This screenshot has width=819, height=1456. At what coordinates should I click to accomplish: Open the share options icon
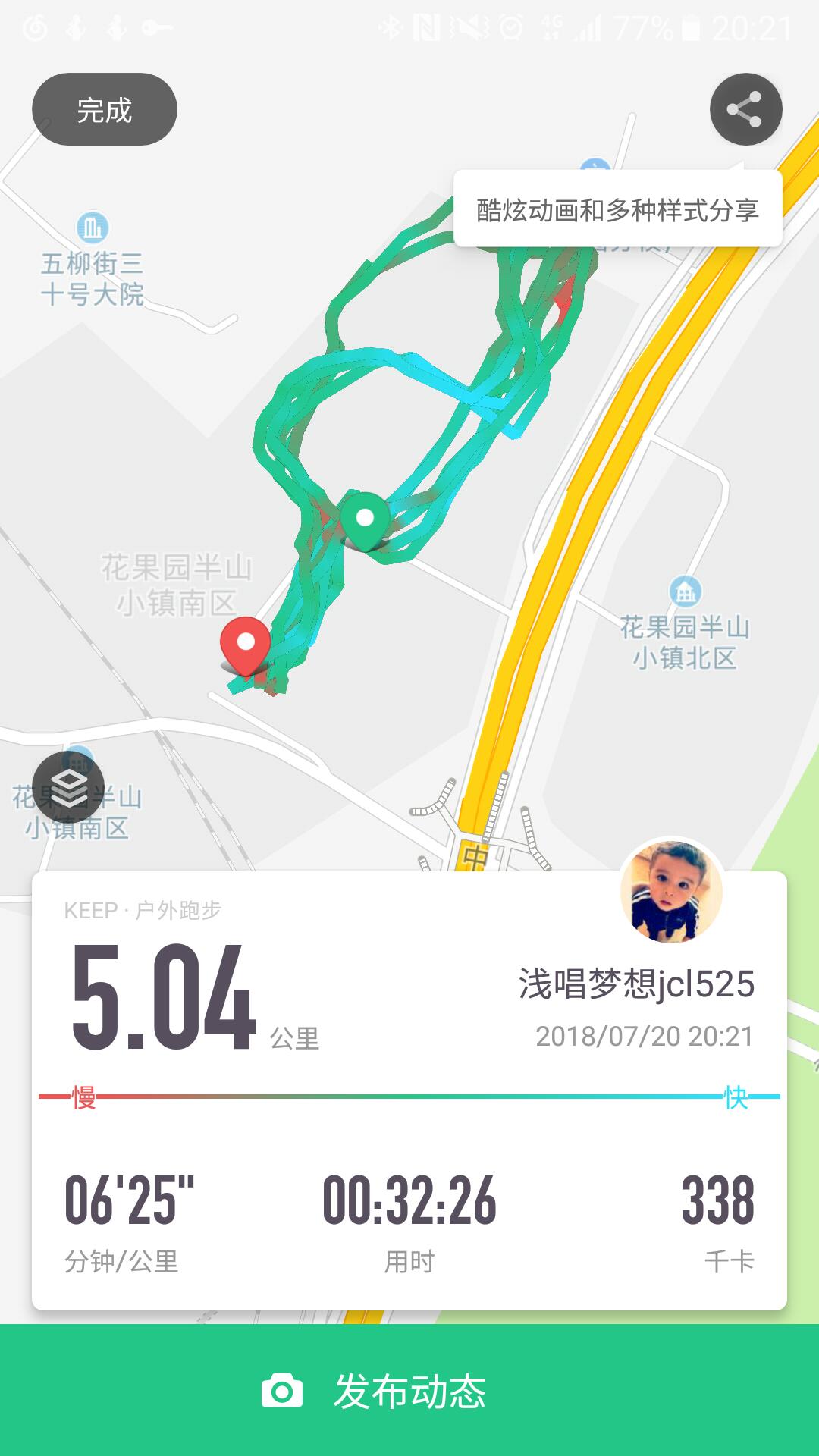[745, 109]
